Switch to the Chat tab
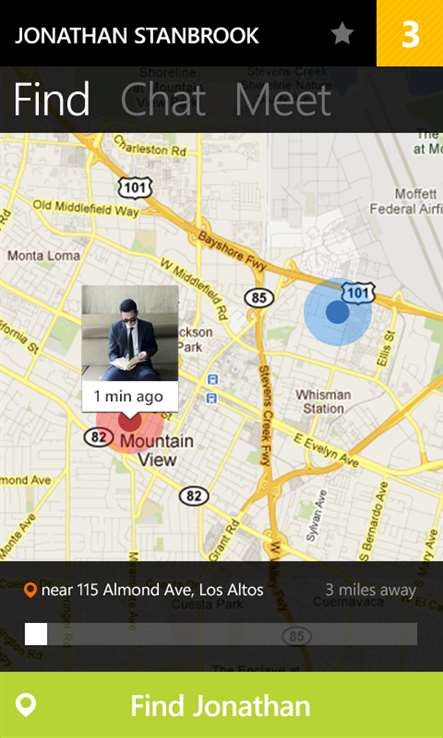Viewport: 443px width, 738px height. coord(163,99)
